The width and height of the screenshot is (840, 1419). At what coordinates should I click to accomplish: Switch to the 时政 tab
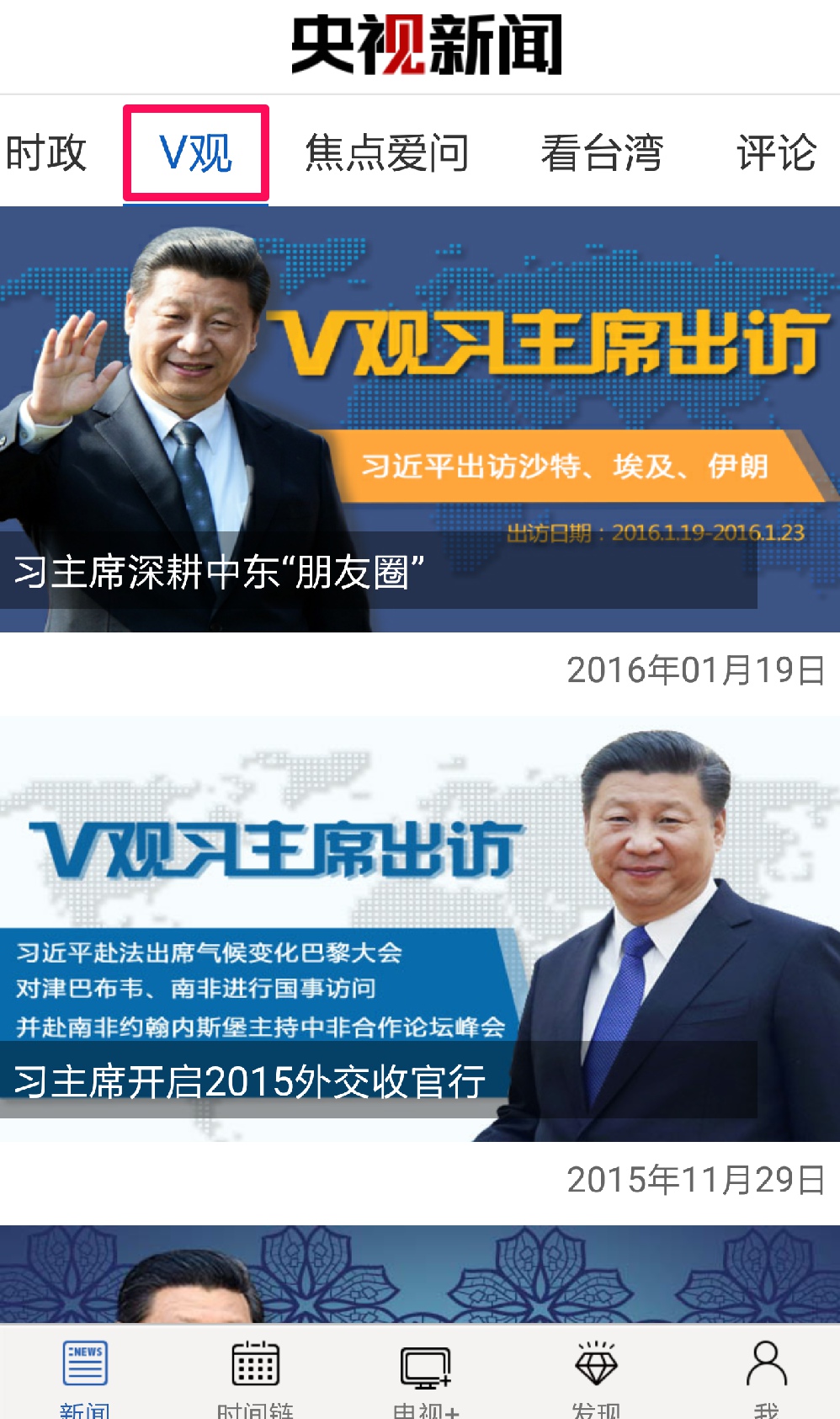click(x=46, y=153)
